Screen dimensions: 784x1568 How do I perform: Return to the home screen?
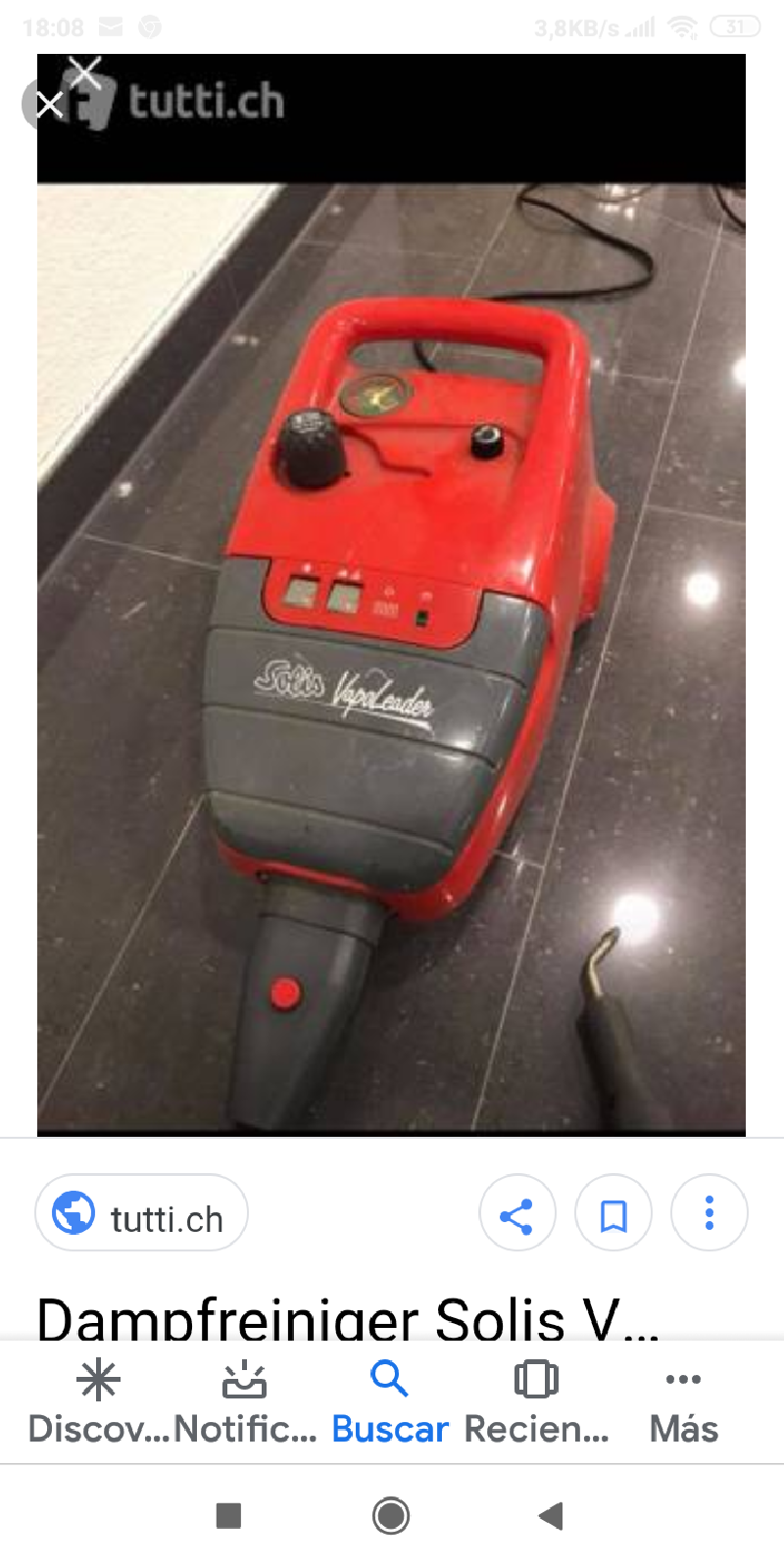click(x=391, y=1516)
